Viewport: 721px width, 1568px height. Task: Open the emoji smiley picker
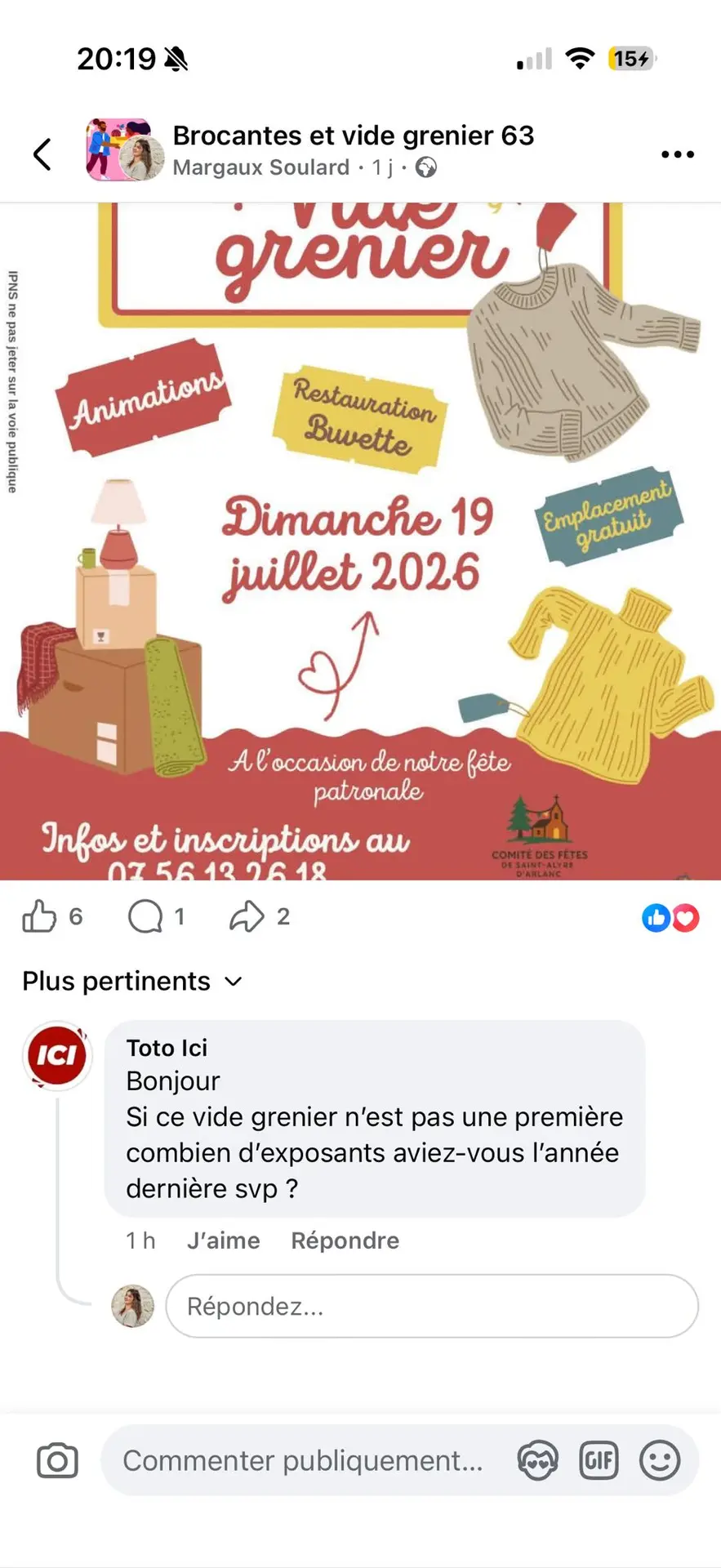point(660,1460)
